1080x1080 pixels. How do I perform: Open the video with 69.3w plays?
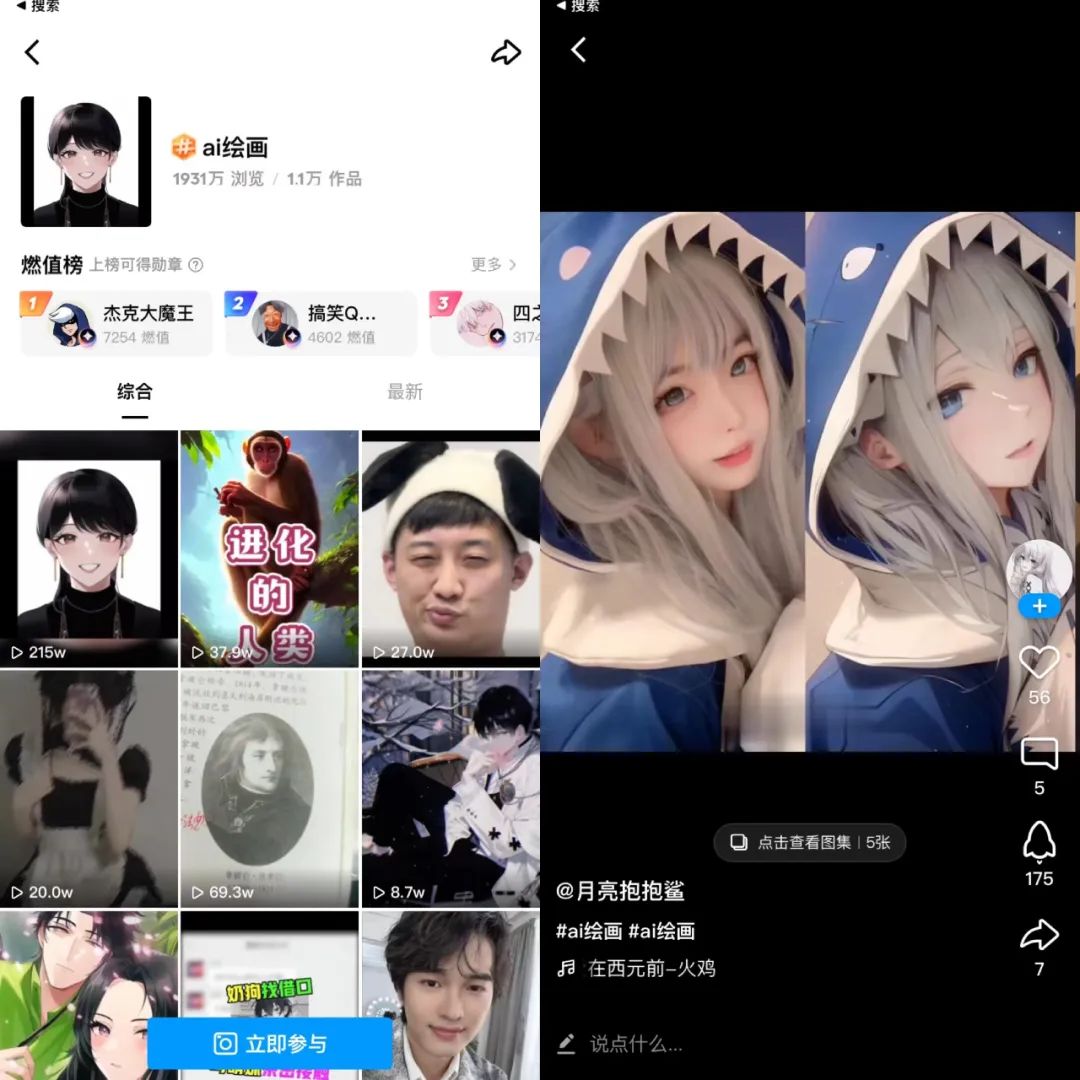pos(269,788)
